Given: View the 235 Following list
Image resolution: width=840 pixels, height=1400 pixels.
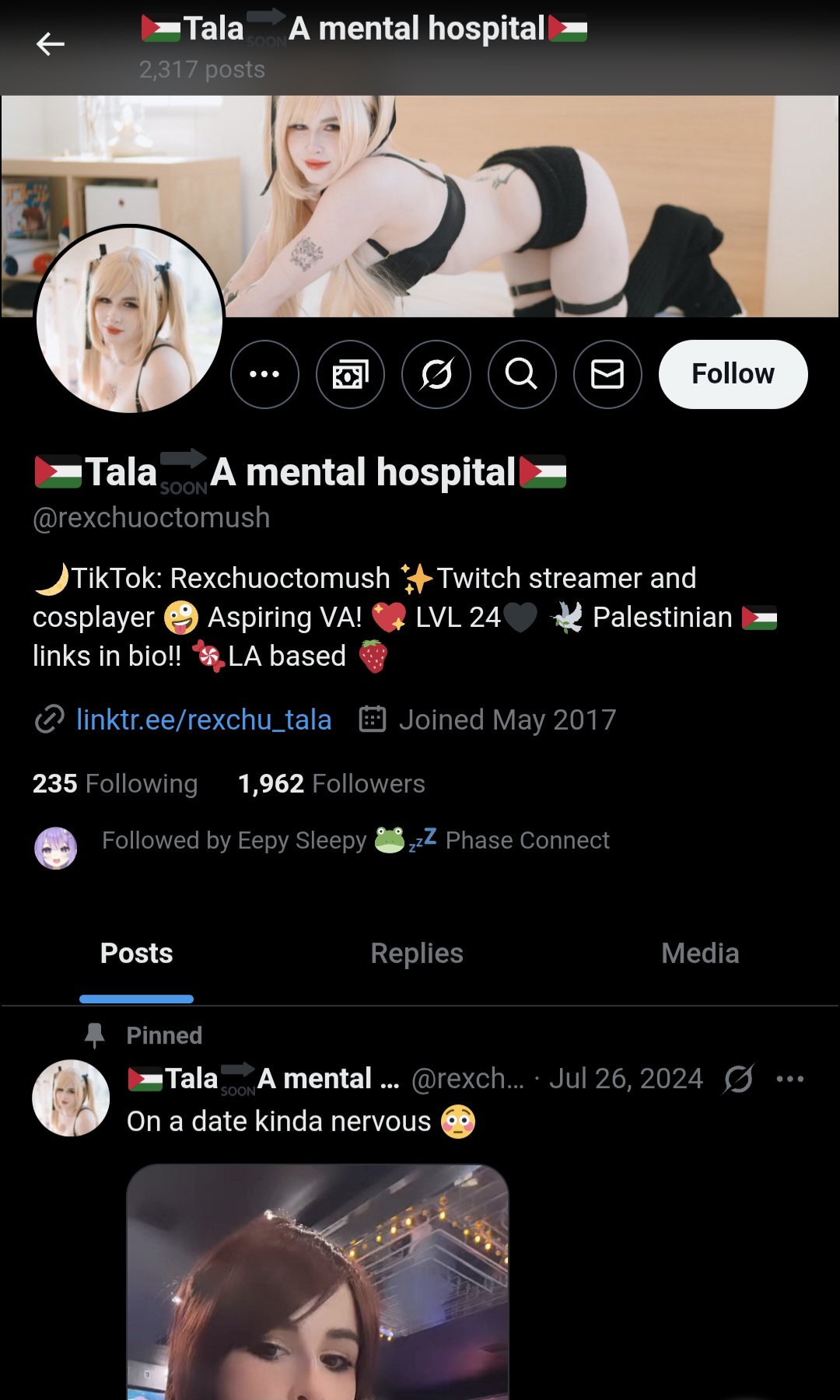Looking at the screenshot, I should 115,783.
